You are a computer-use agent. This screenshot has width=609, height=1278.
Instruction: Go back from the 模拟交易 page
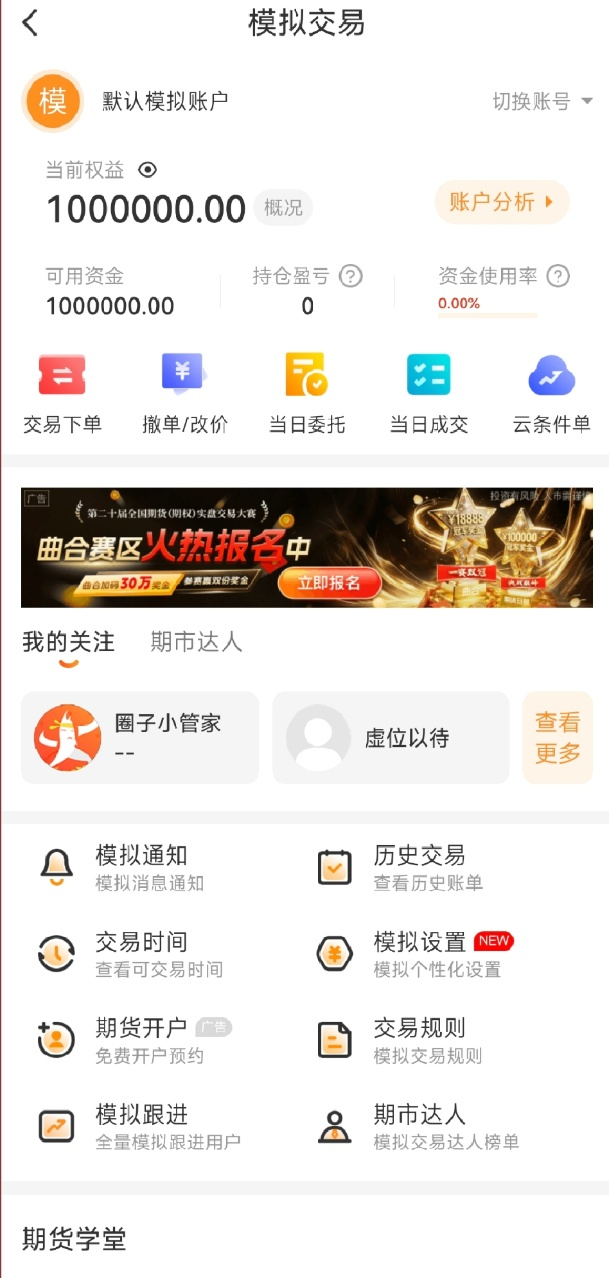point(30,23)
